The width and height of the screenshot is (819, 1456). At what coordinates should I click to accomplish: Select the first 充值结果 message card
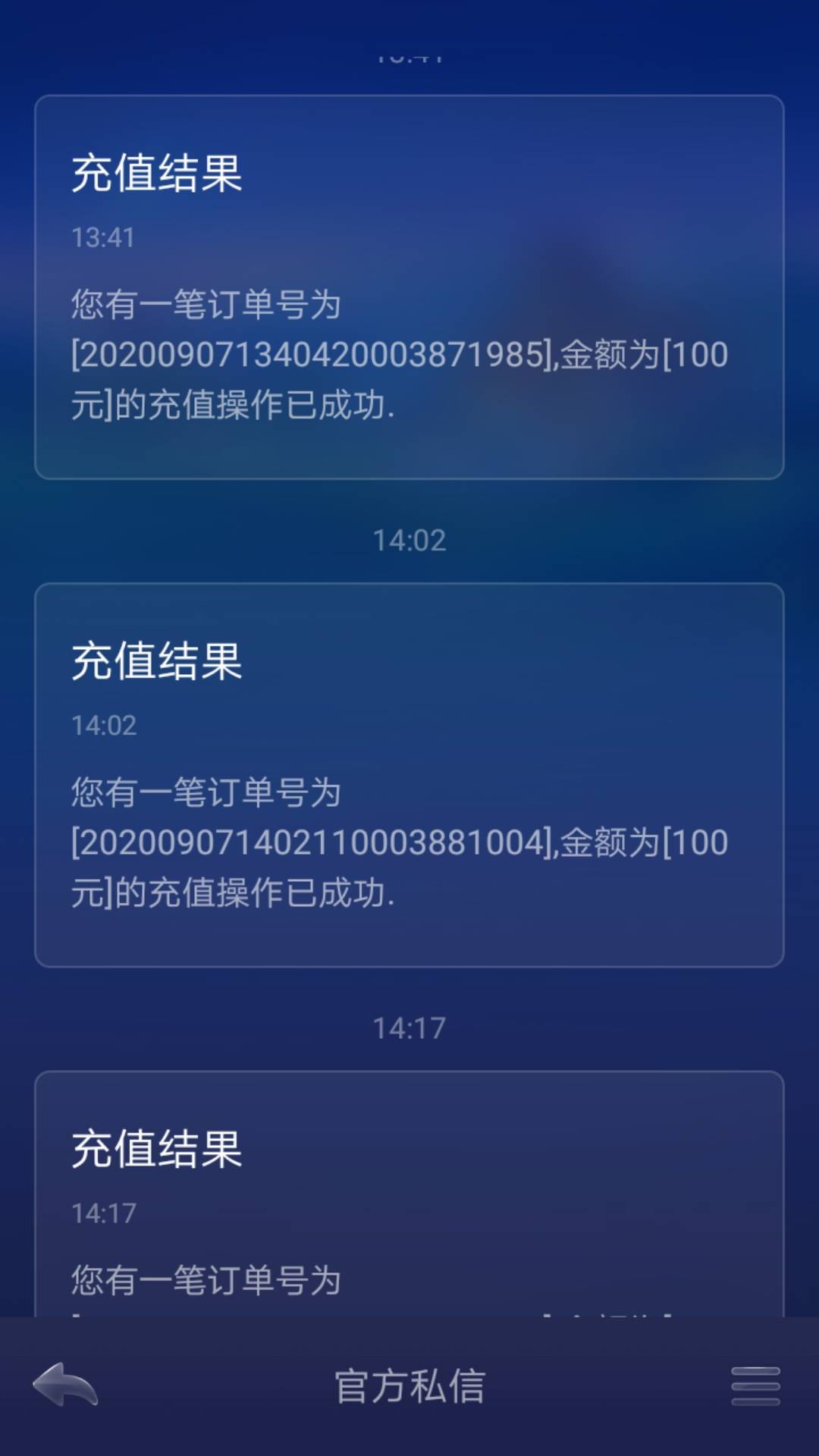click(x=409, y=284)
